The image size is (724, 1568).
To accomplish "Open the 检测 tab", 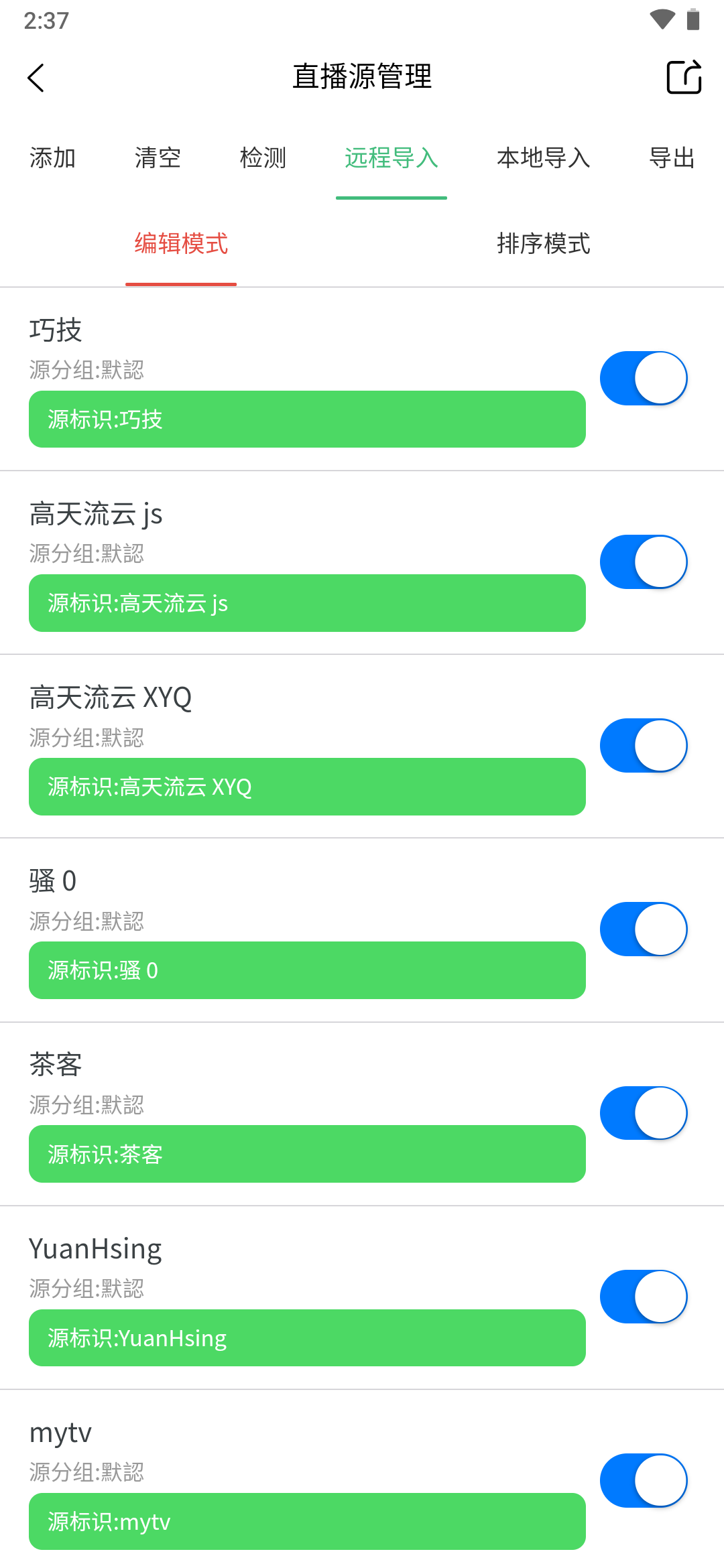I will tap(263, 158).
